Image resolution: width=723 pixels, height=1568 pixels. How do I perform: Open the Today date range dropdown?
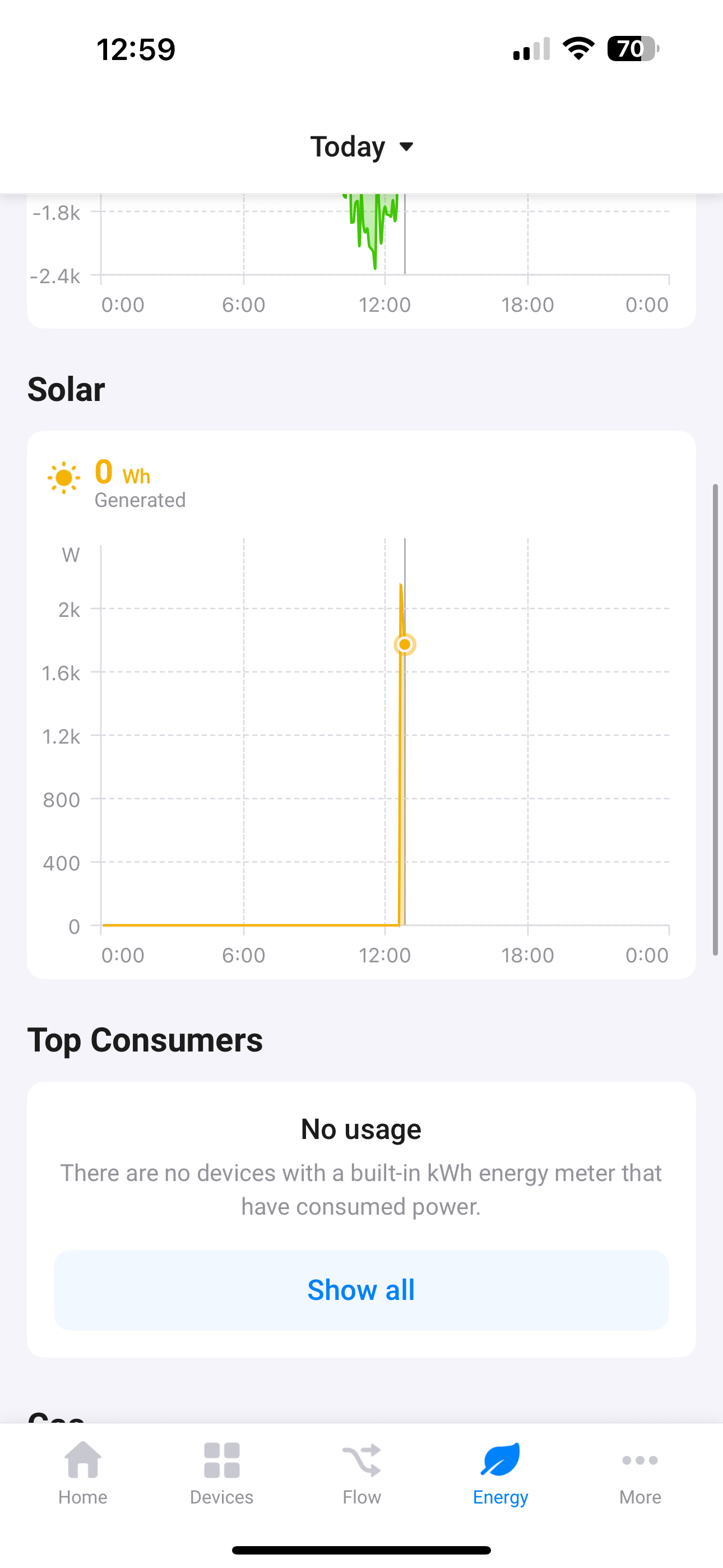(361, 147)
